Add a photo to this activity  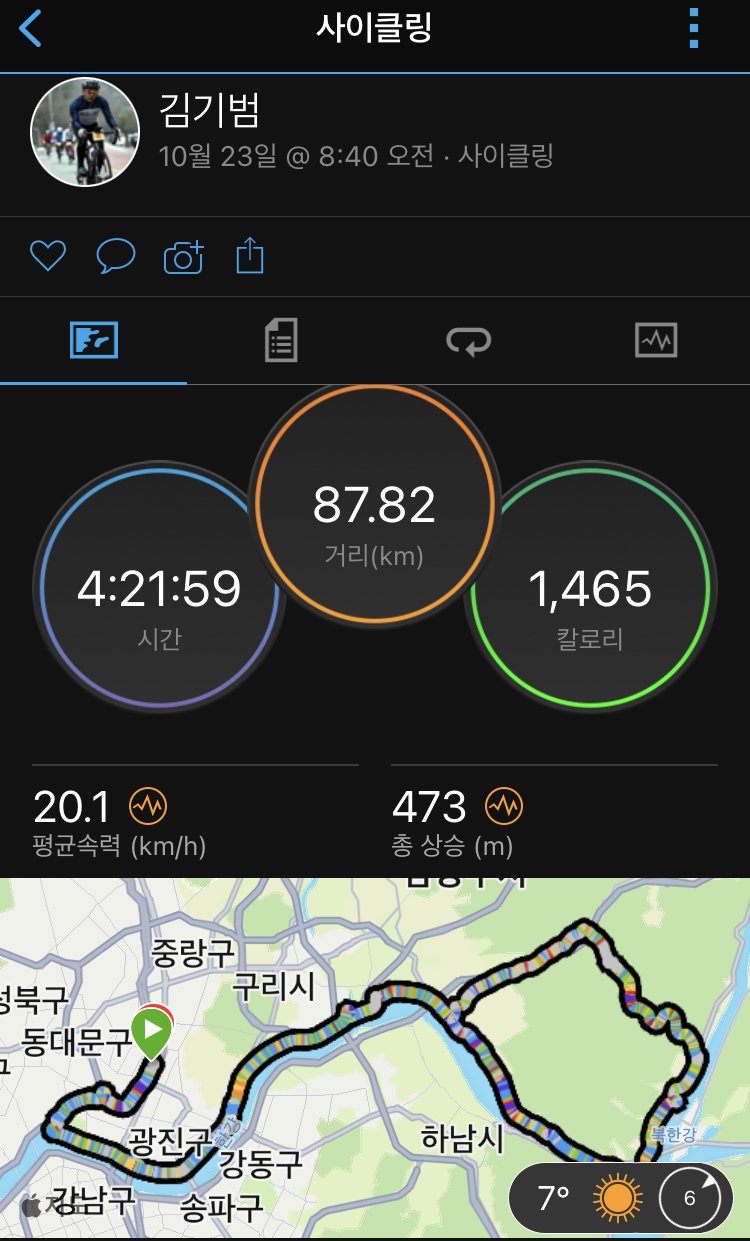click(x=183, y=257)
